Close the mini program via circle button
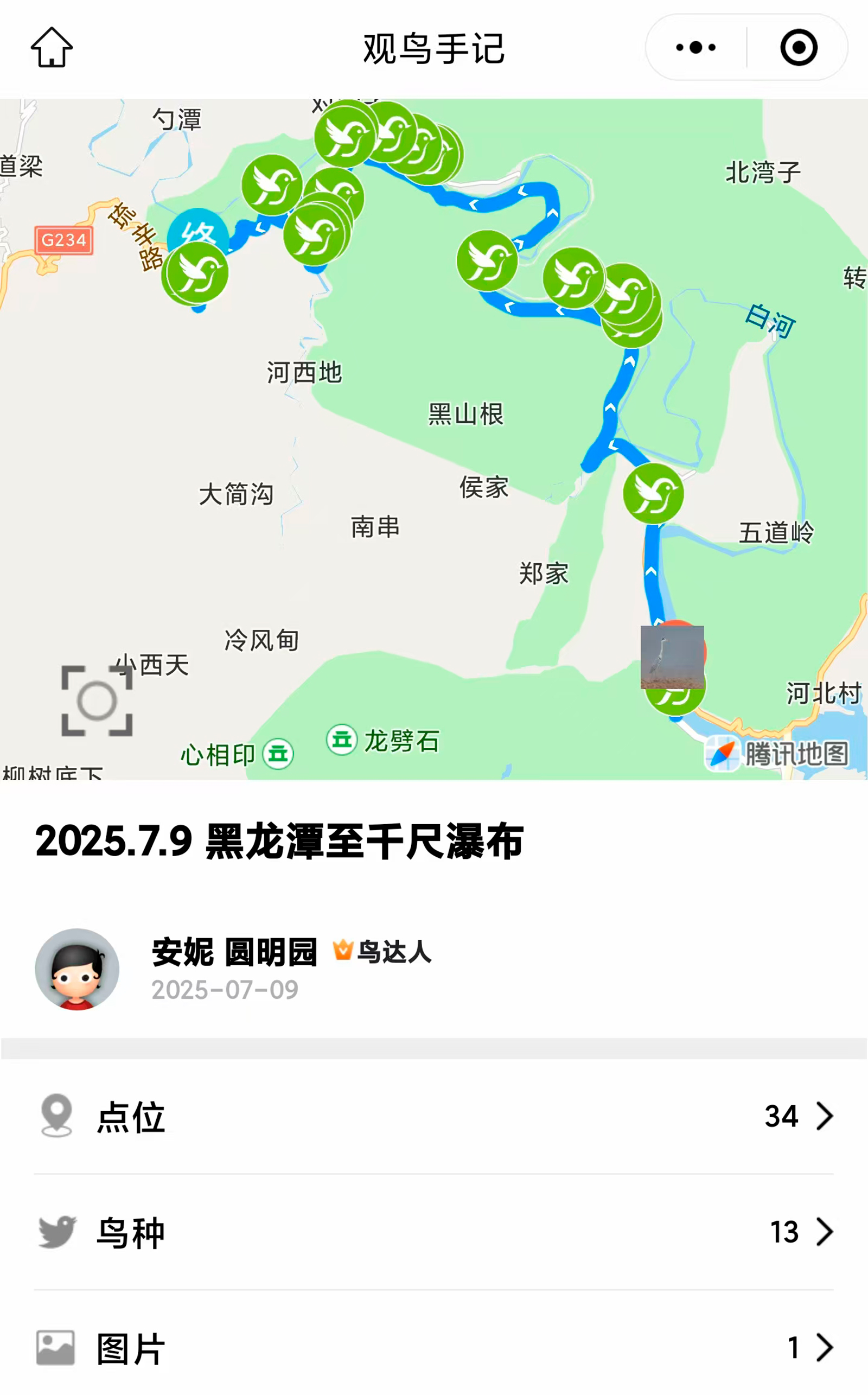Image resolution: width=868 pixels, height=1395 pixels. tap(799, 47)
